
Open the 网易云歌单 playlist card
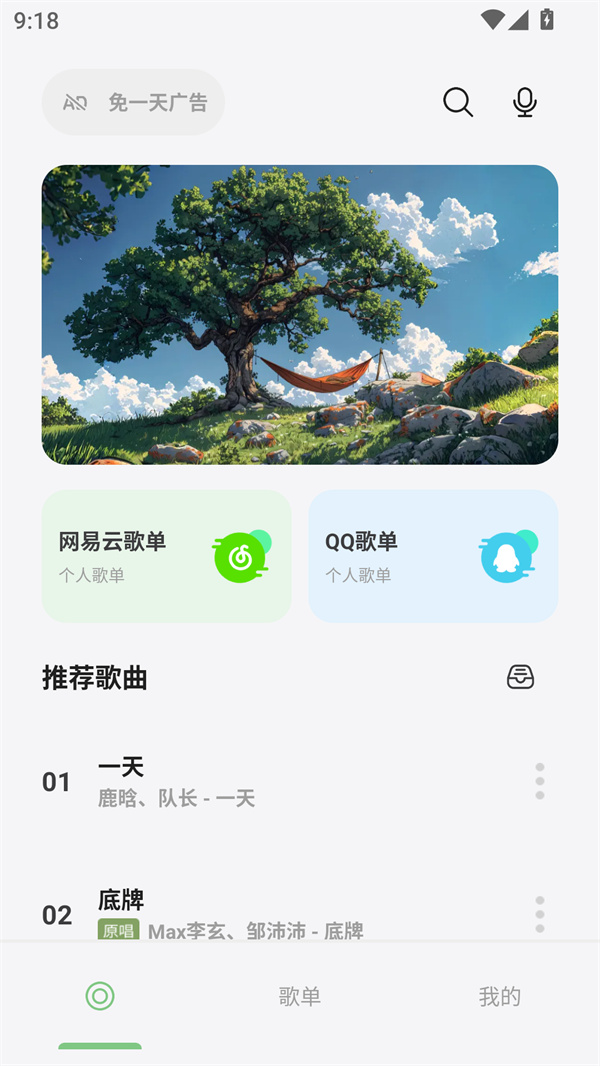pyautogui.click(x=166, y=556)
